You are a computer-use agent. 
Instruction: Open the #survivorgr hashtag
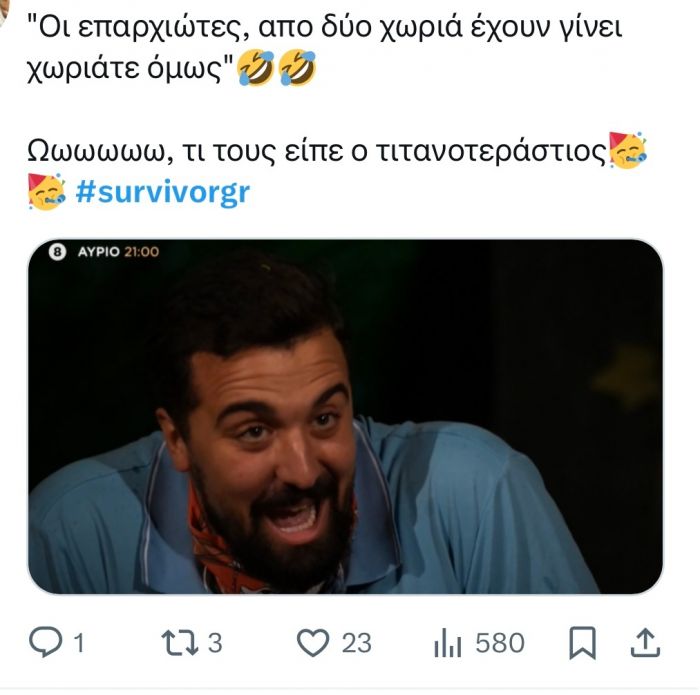click(162, 192)
